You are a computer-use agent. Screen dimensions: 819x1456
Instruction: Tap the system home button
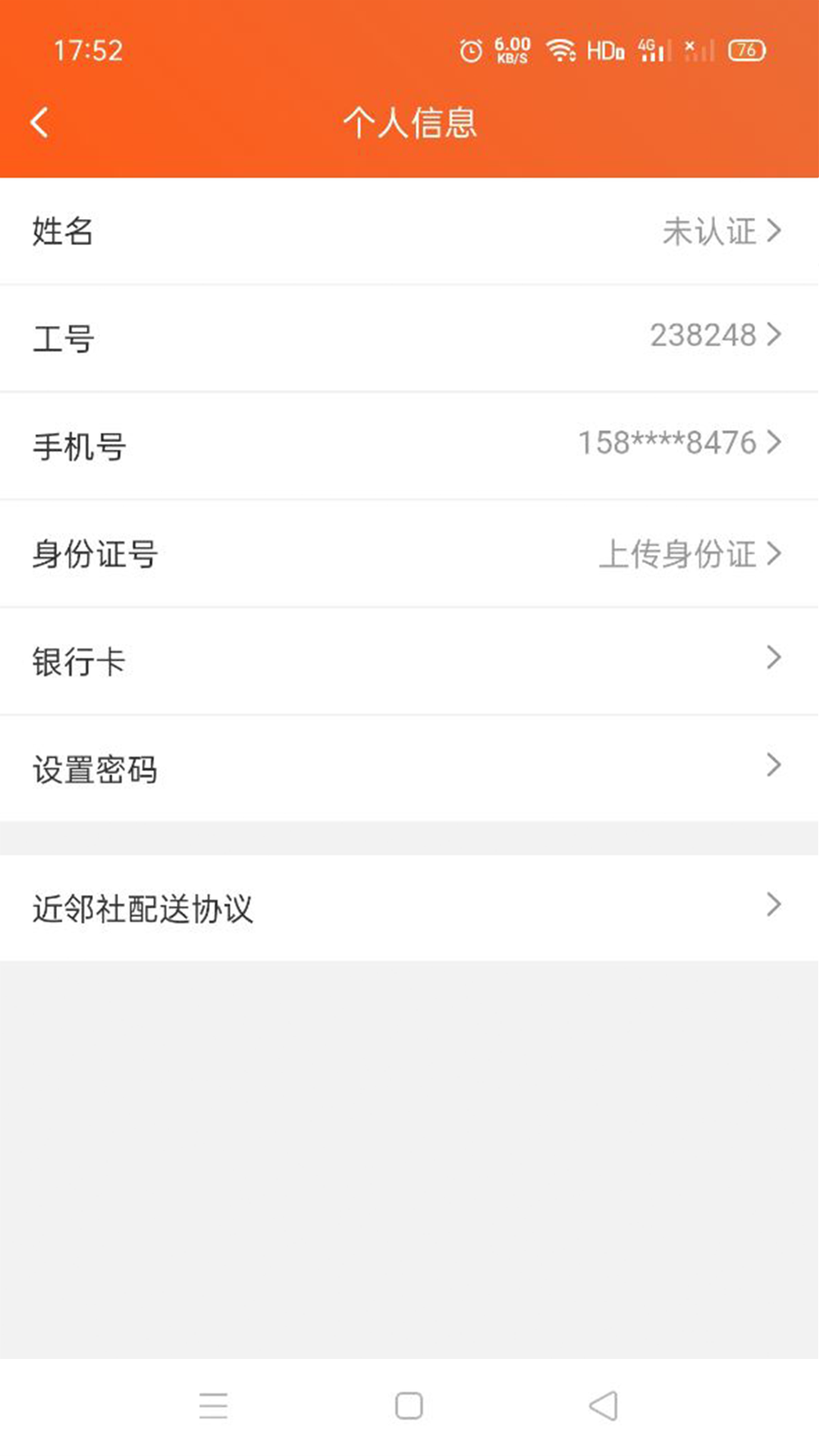[x=409, y=1405]
